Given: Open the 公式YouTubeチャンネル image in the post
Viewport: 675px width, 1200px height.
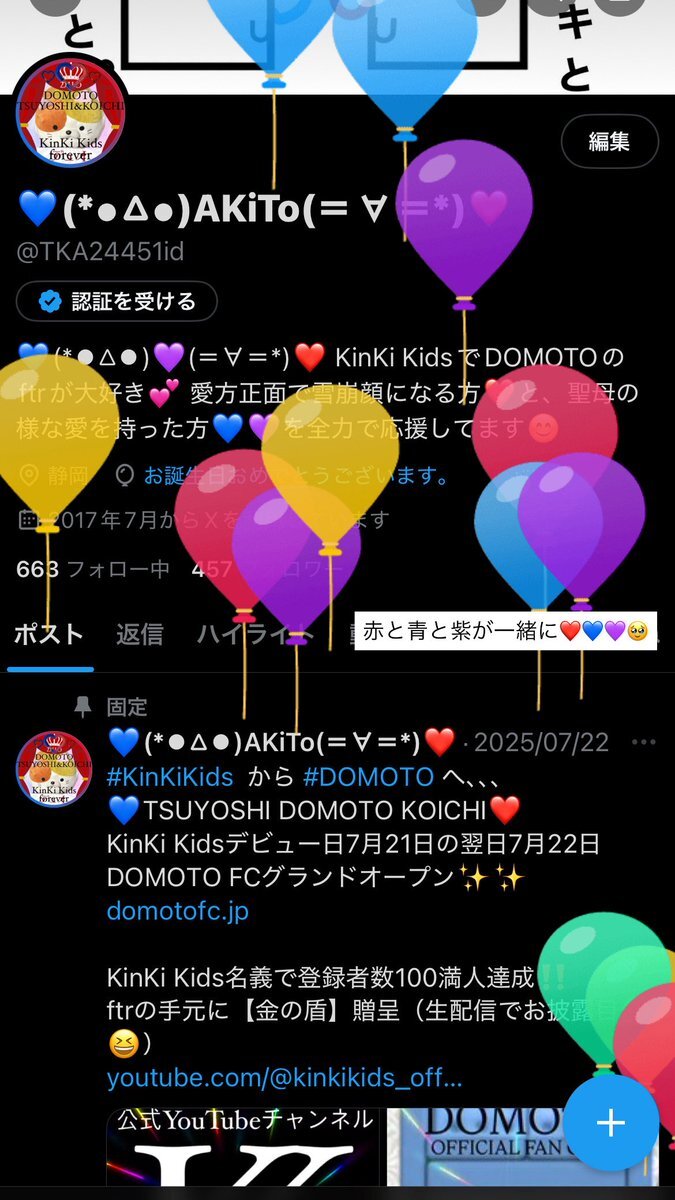Looking at the screenshot, I should [x=243, y=1153].
